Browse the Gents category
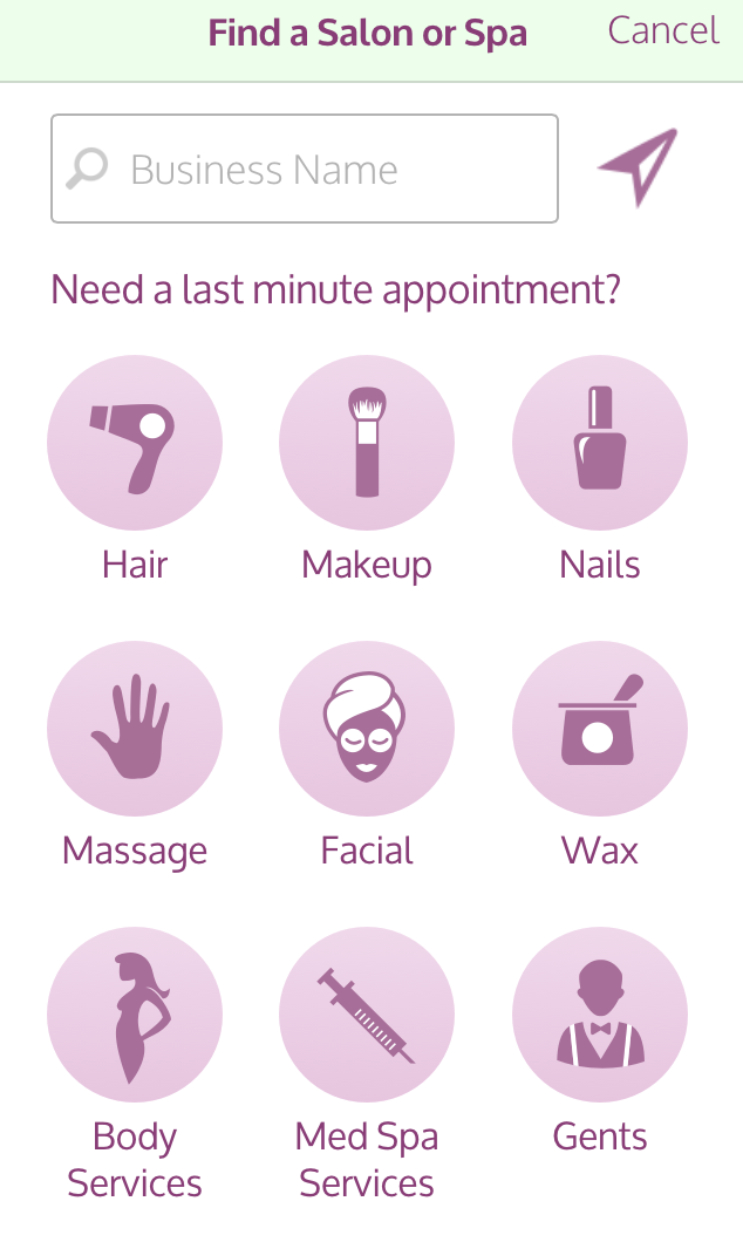 [x=600, y=1015]
